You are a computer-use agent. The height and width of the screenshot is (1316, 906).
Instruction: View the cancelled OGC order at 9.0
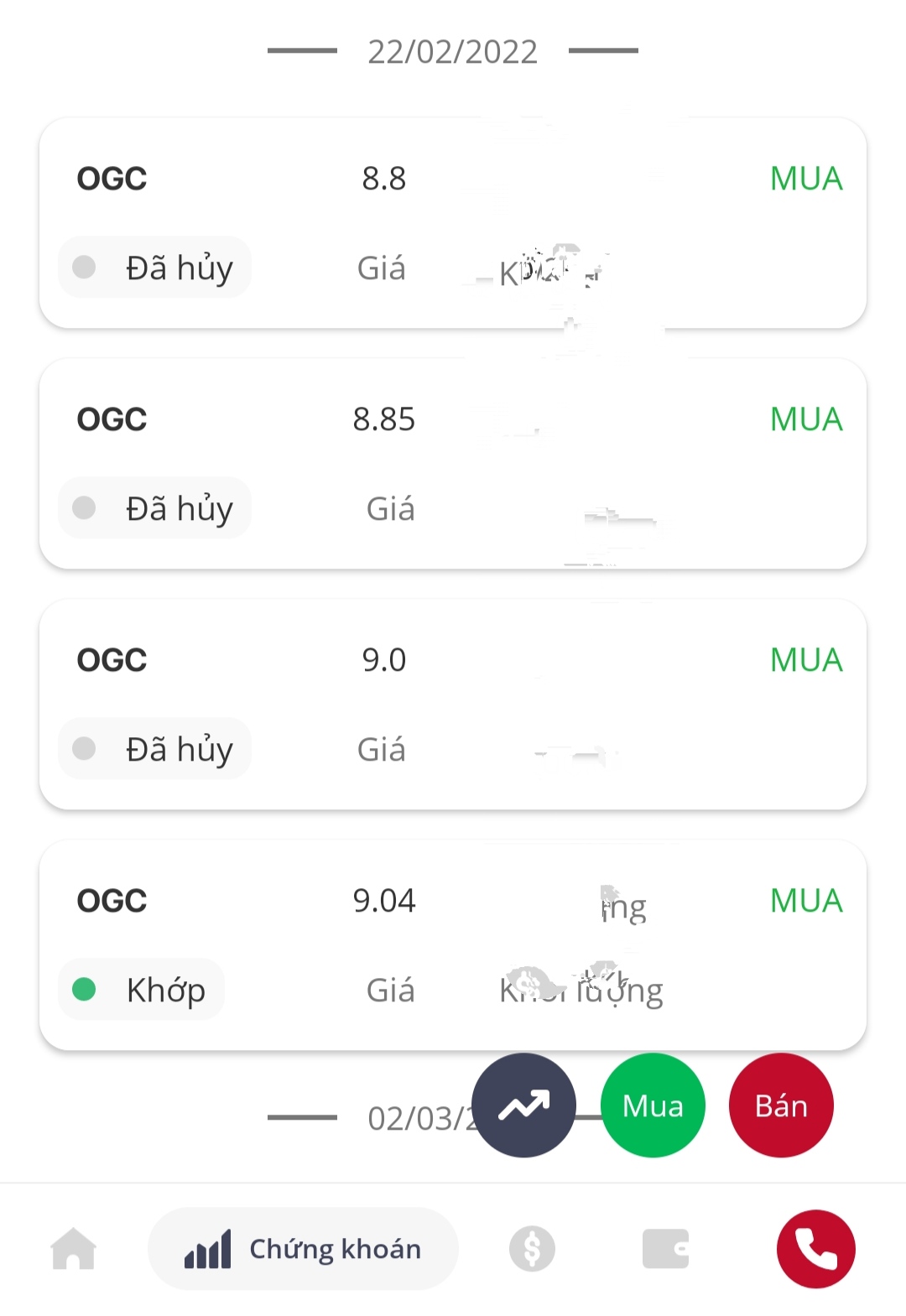pyautogui.click(x=453, y=704)
